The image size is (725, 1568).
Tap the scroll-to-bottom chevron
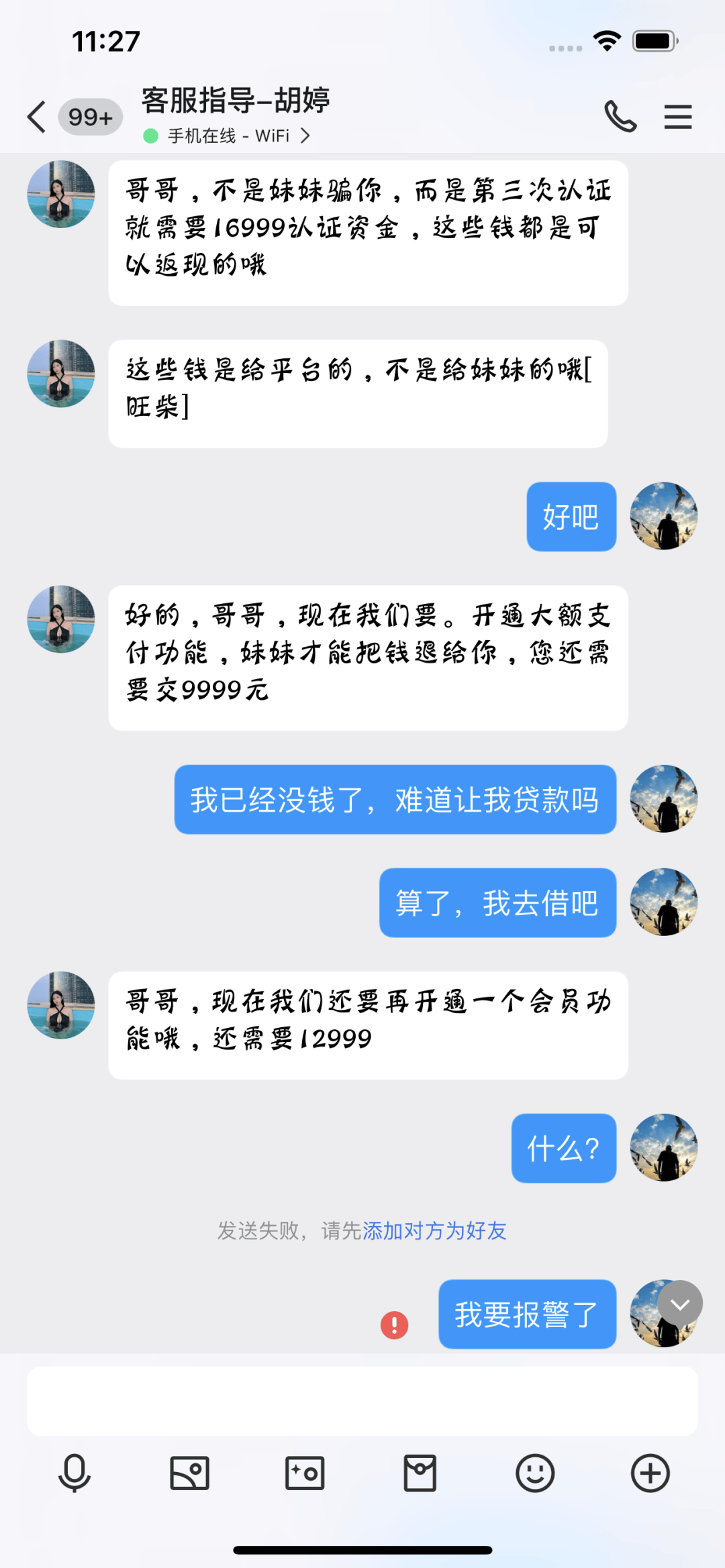[679, 1304]
